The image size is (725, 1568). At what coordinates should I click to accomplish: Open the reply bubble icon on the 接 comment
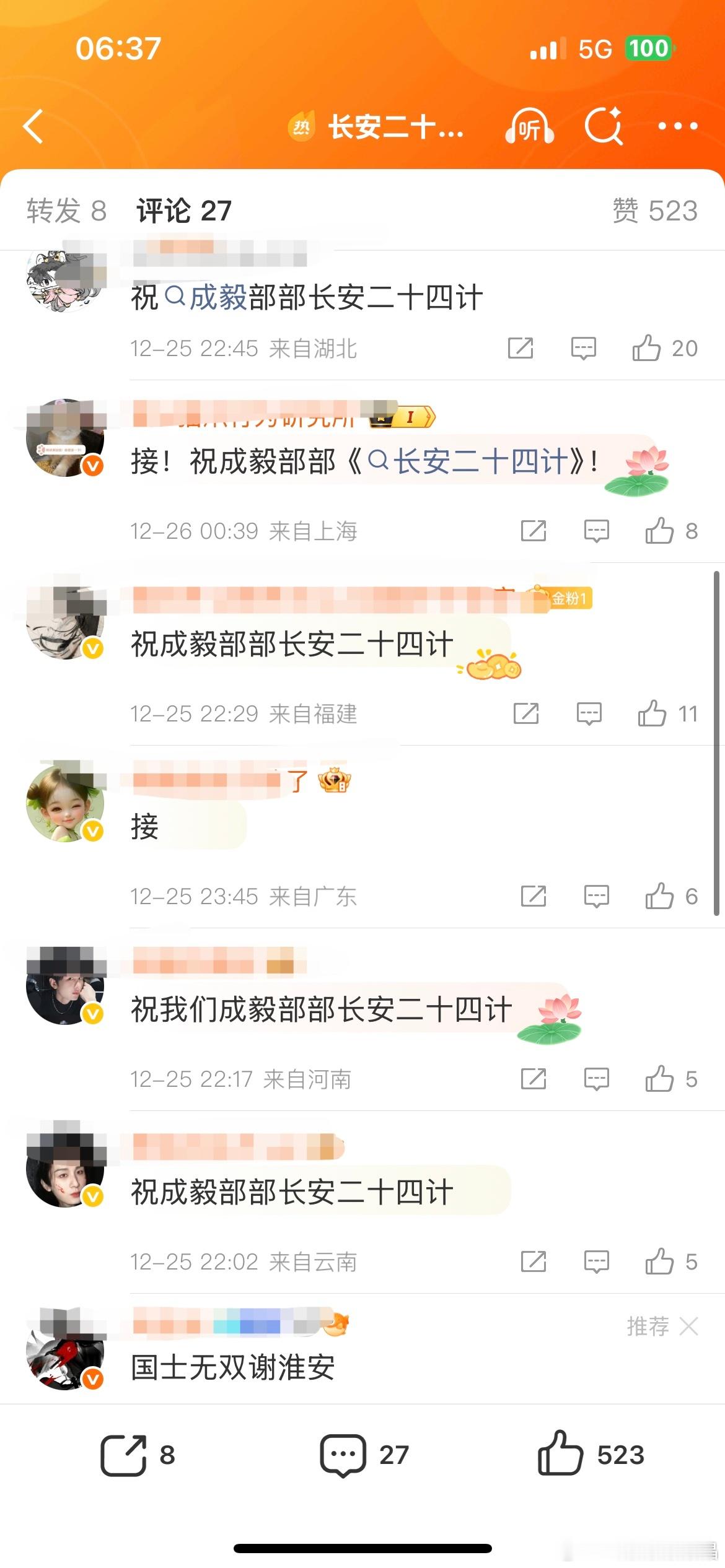tap(595, 895)
